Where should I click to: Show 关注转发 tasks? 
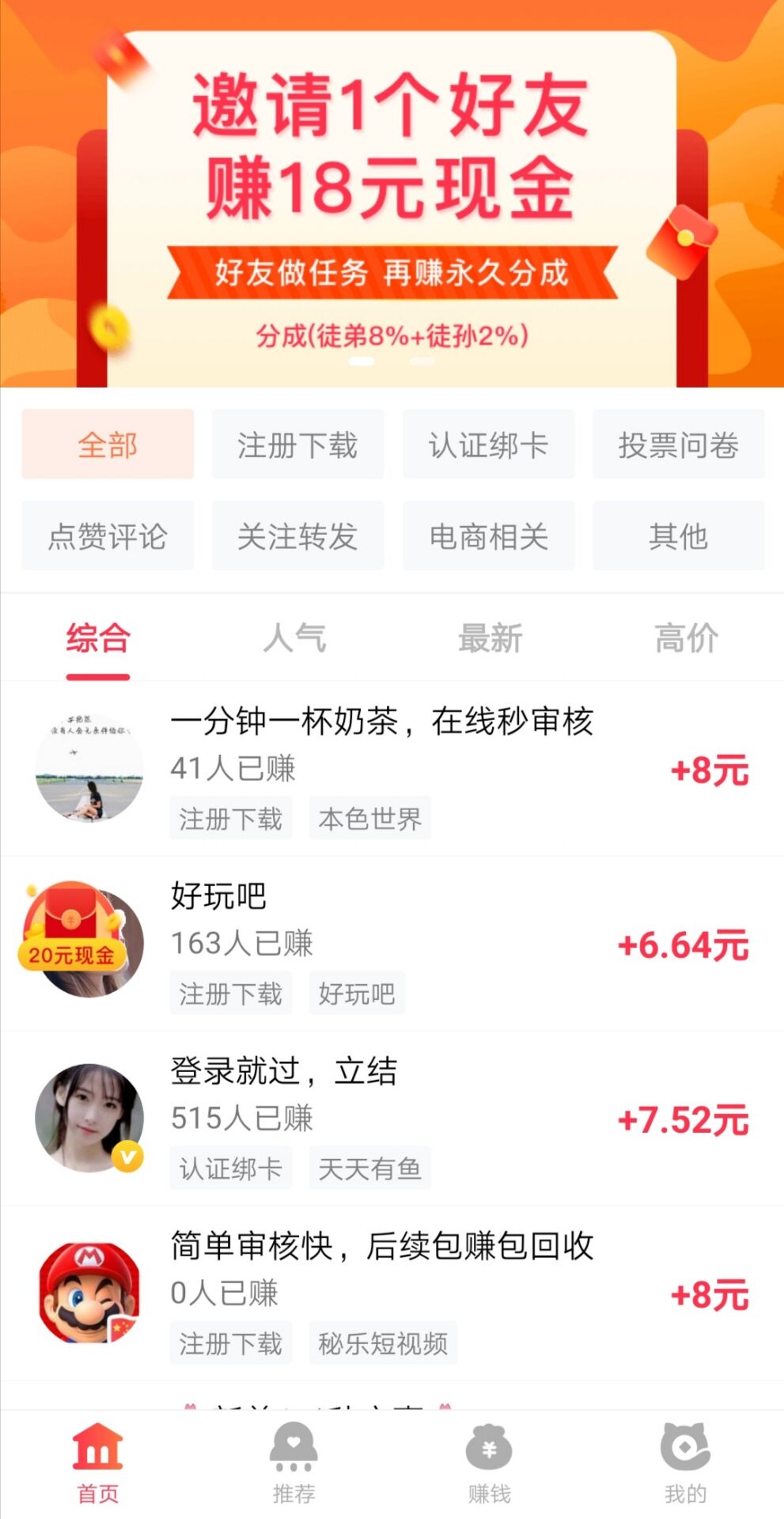point(297,536)
